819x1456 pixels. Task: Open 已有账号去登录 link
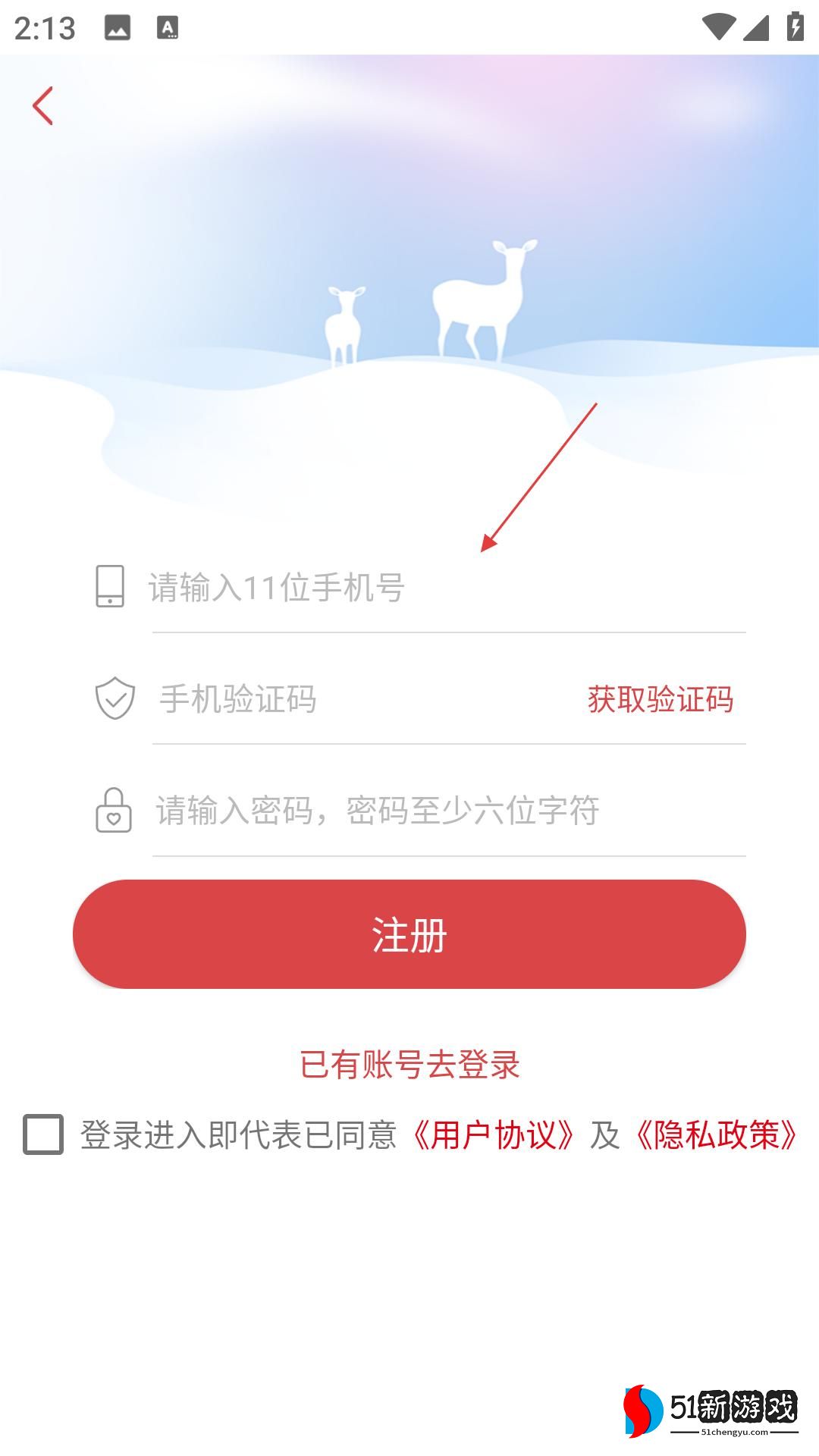[409, 1065]
